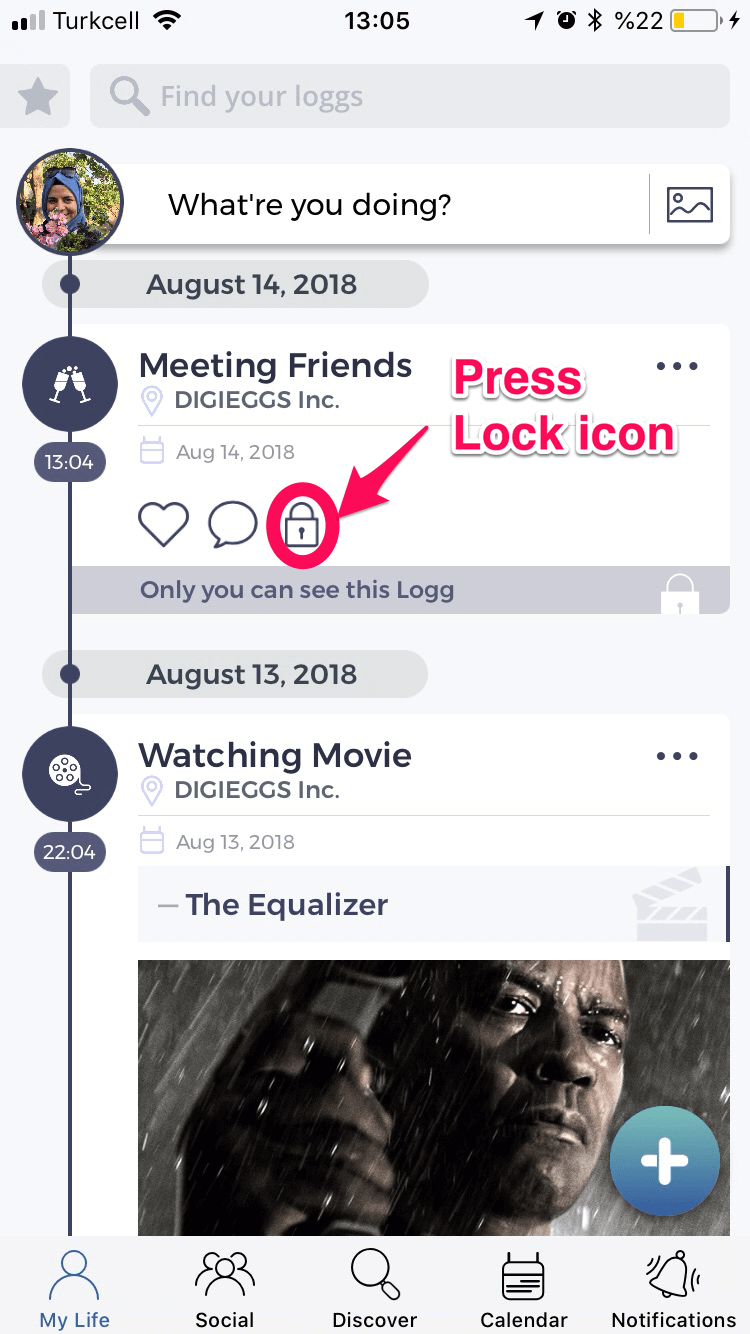This screenshot has height=1334, width=750.
Task: Open your profile picture
Action: pyautogui.click(x=70, y=203)
